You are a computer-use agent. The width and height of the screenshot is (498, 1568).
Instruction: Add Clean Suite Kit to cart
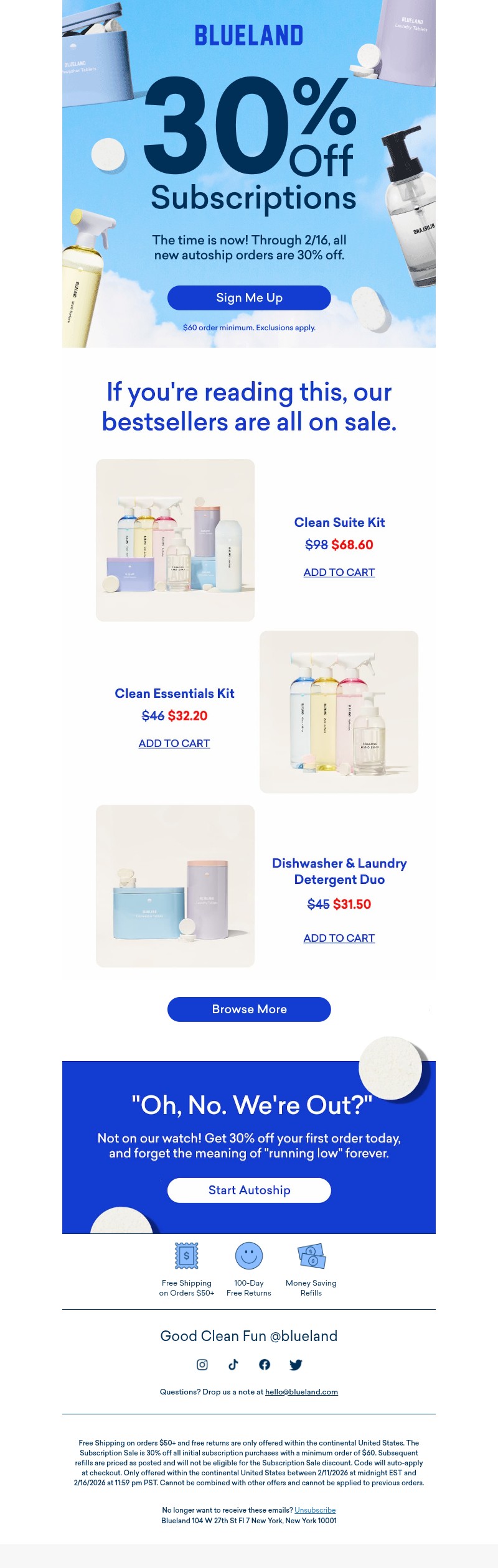339,572
